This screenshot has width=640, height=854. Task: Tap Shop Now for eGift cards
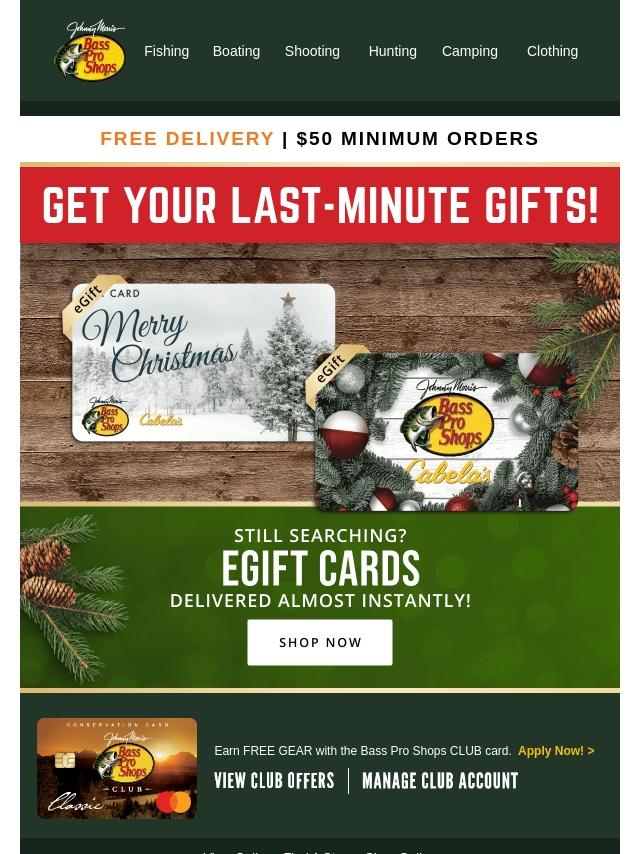click(x=320, y=642)
